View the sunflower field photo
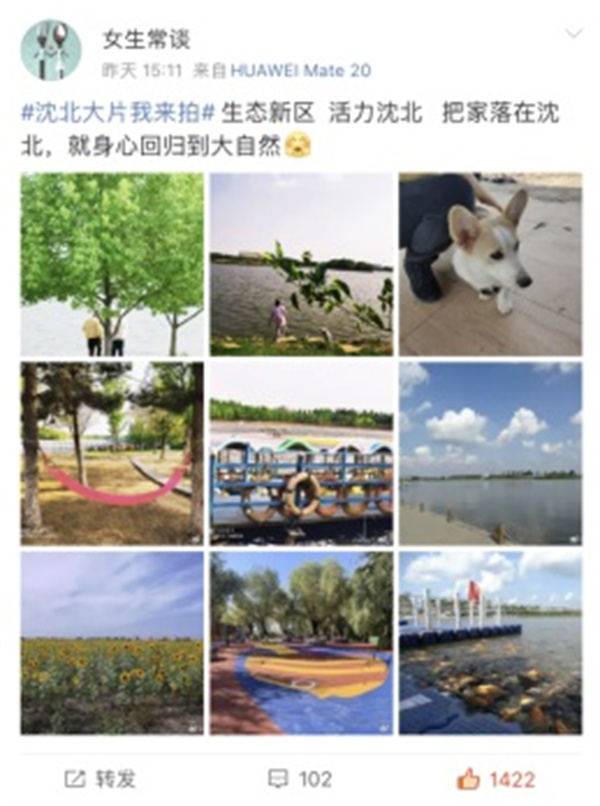Screen dimensions: 600x806 coord(111,643)
